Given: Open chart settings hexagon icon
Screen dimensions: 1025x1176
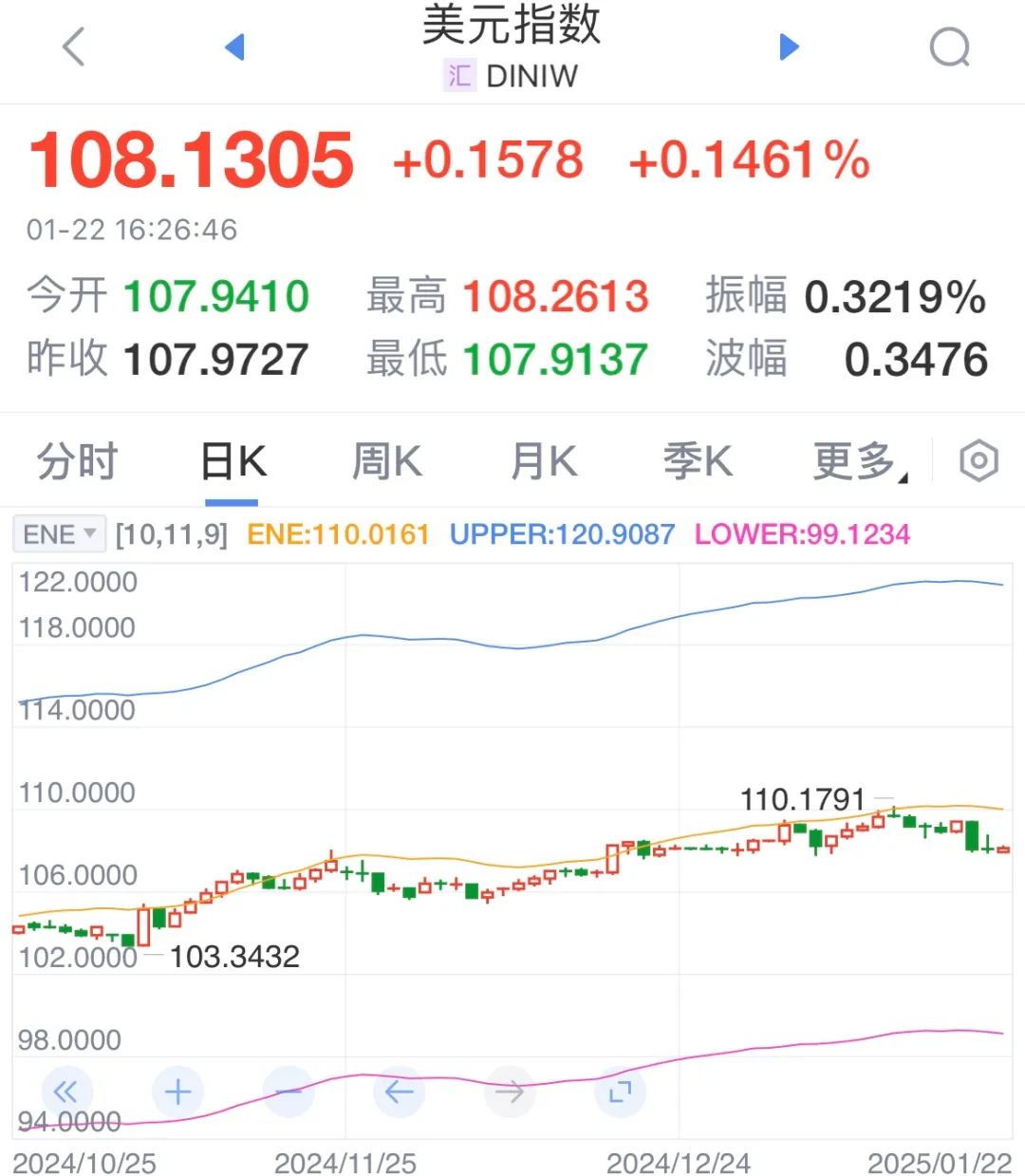Looking at the screenshot, I should pyautogui.click(x=978, y=461).
